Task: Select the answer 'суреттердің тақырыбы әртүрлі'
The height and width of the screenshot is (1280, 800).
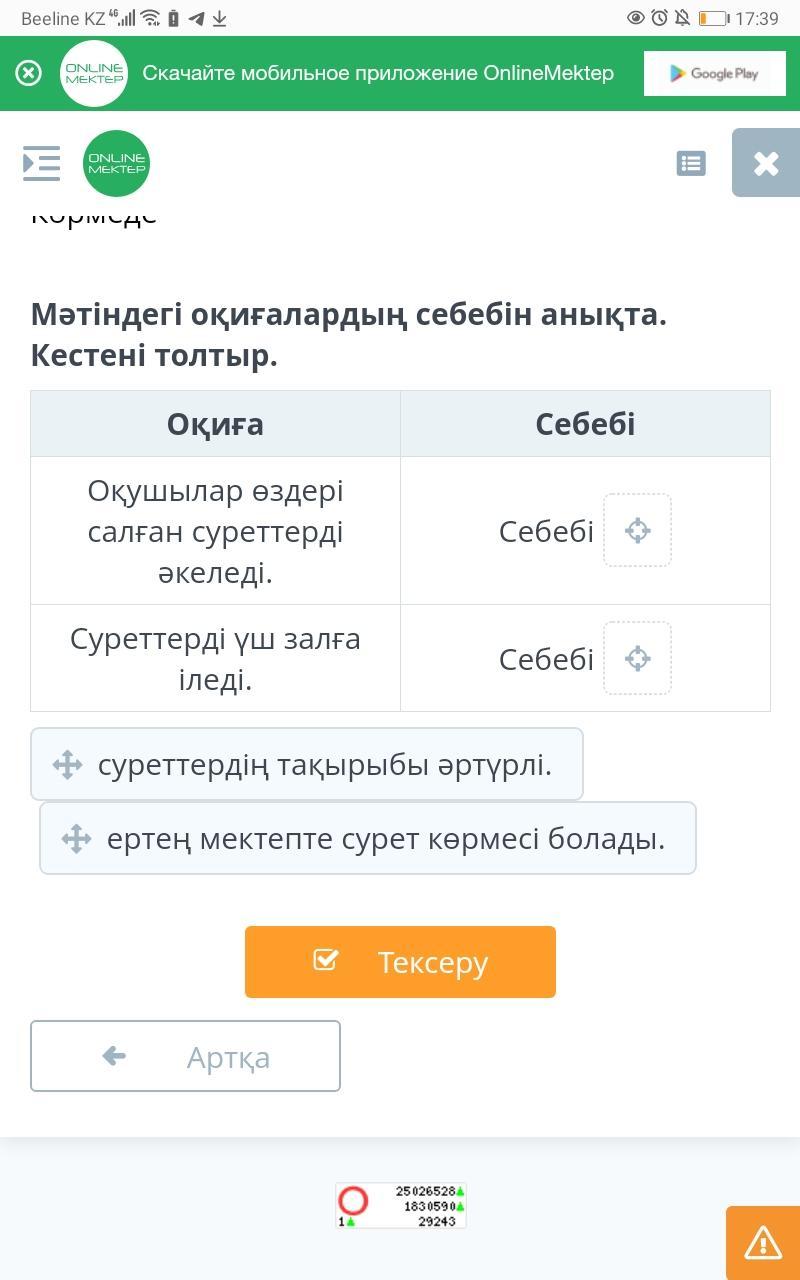Action: click(307, 764)
